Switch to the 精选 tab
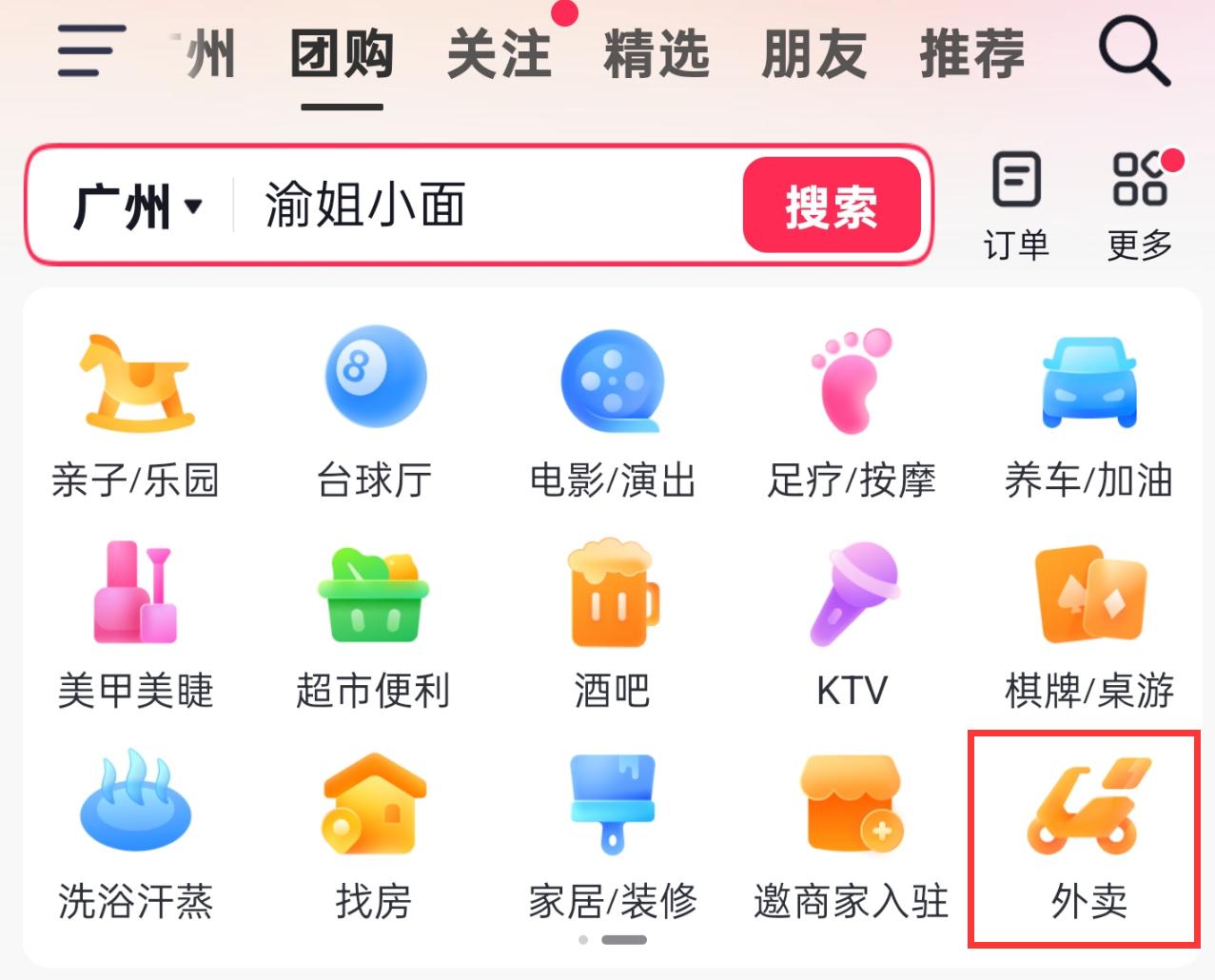Screen dimensions: 1215x980 tap(656, 54)
